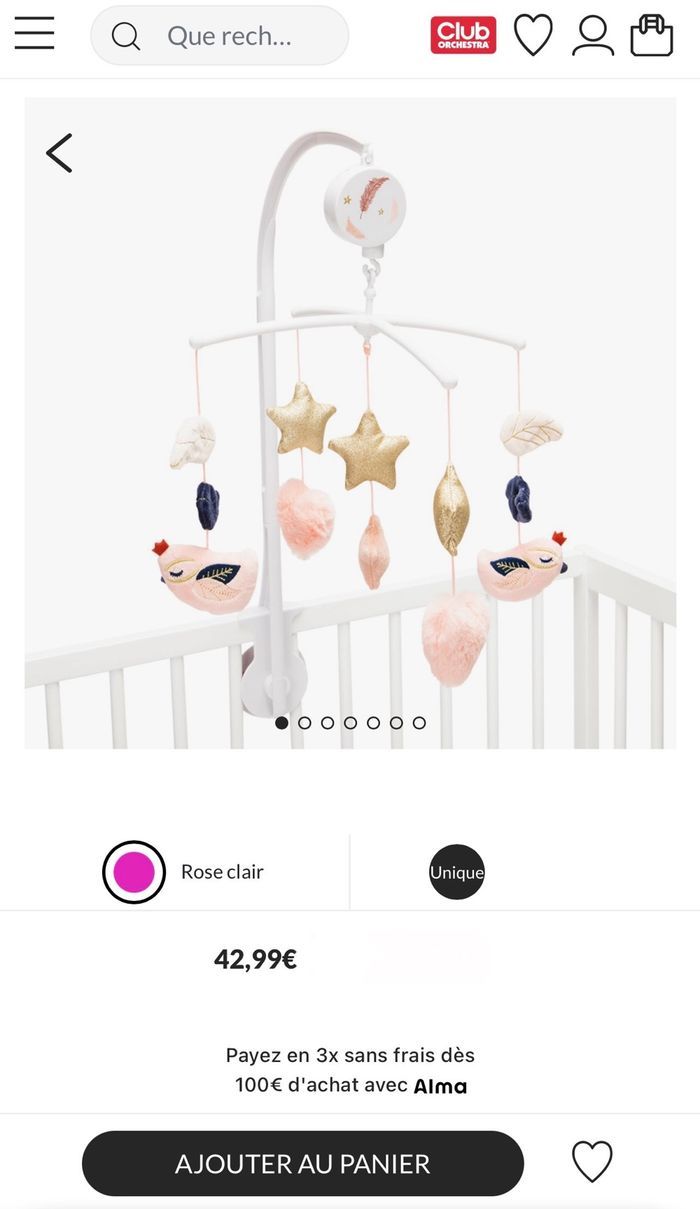Open Club Orchestra page
This screenshot has height=1209, width=700.
point(463,35)
